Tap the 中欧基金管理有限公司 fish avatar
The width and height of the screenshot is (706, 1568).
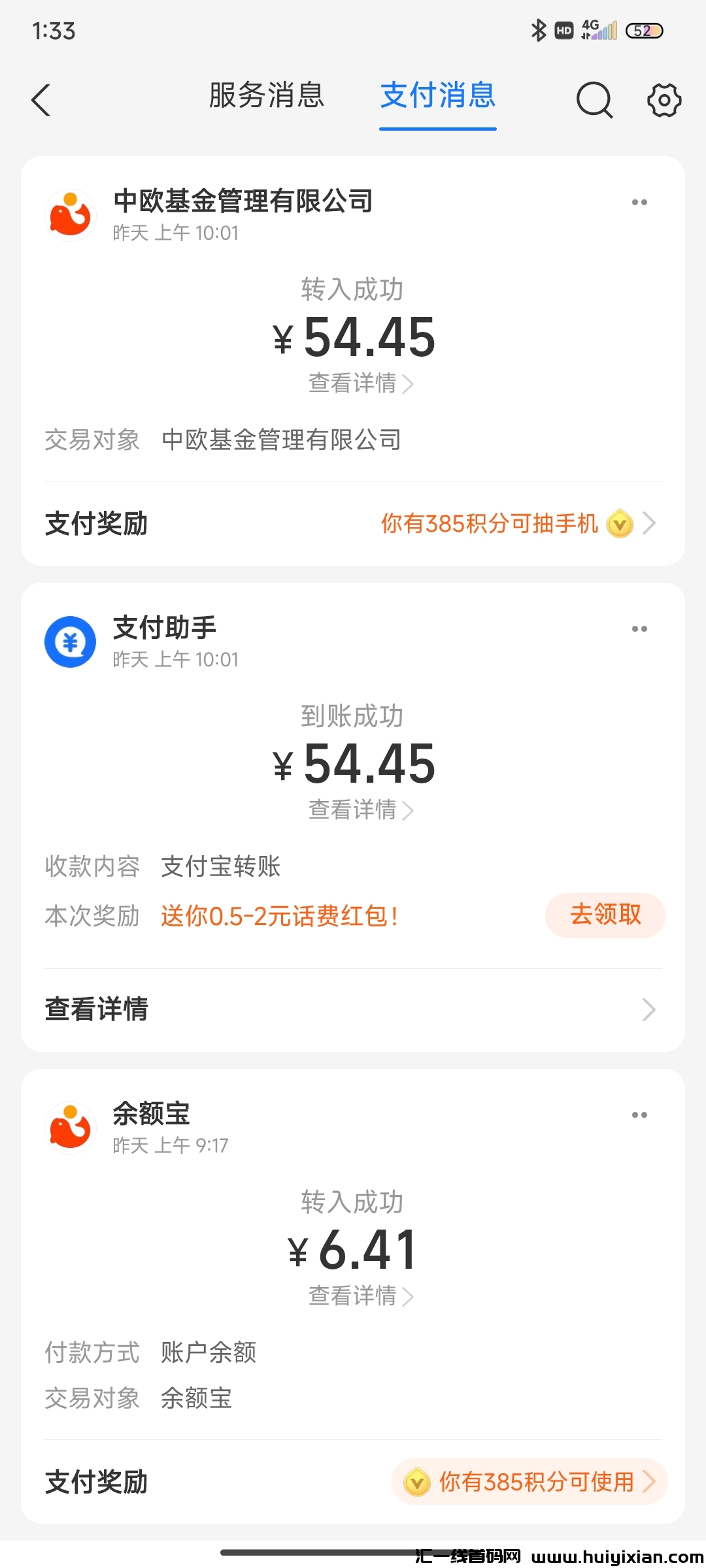coord(70,214)
